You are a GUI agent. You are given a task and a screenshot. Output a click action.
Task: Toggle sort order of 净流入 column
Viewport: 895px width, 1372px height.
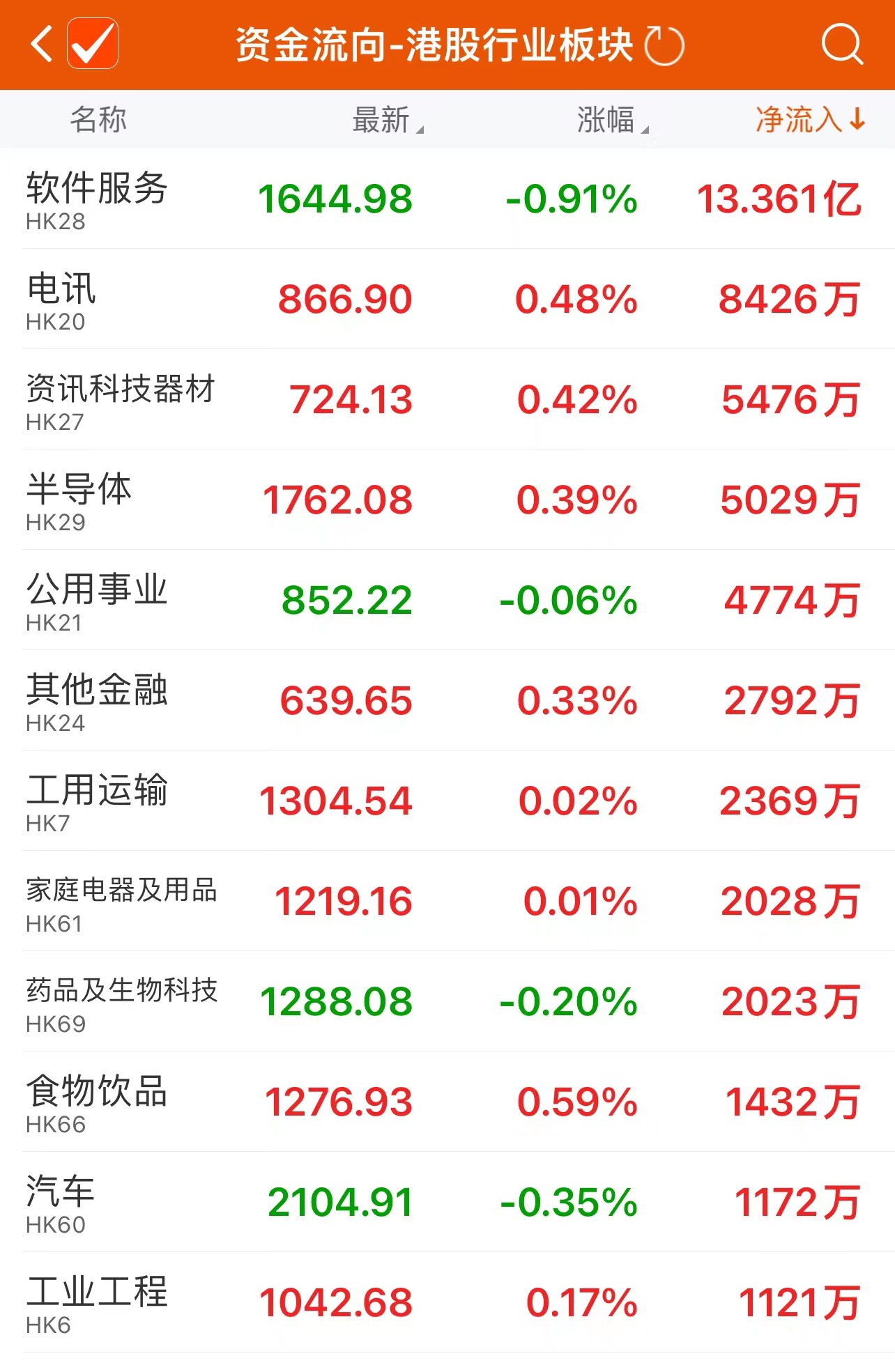click(x=809, y=120)
